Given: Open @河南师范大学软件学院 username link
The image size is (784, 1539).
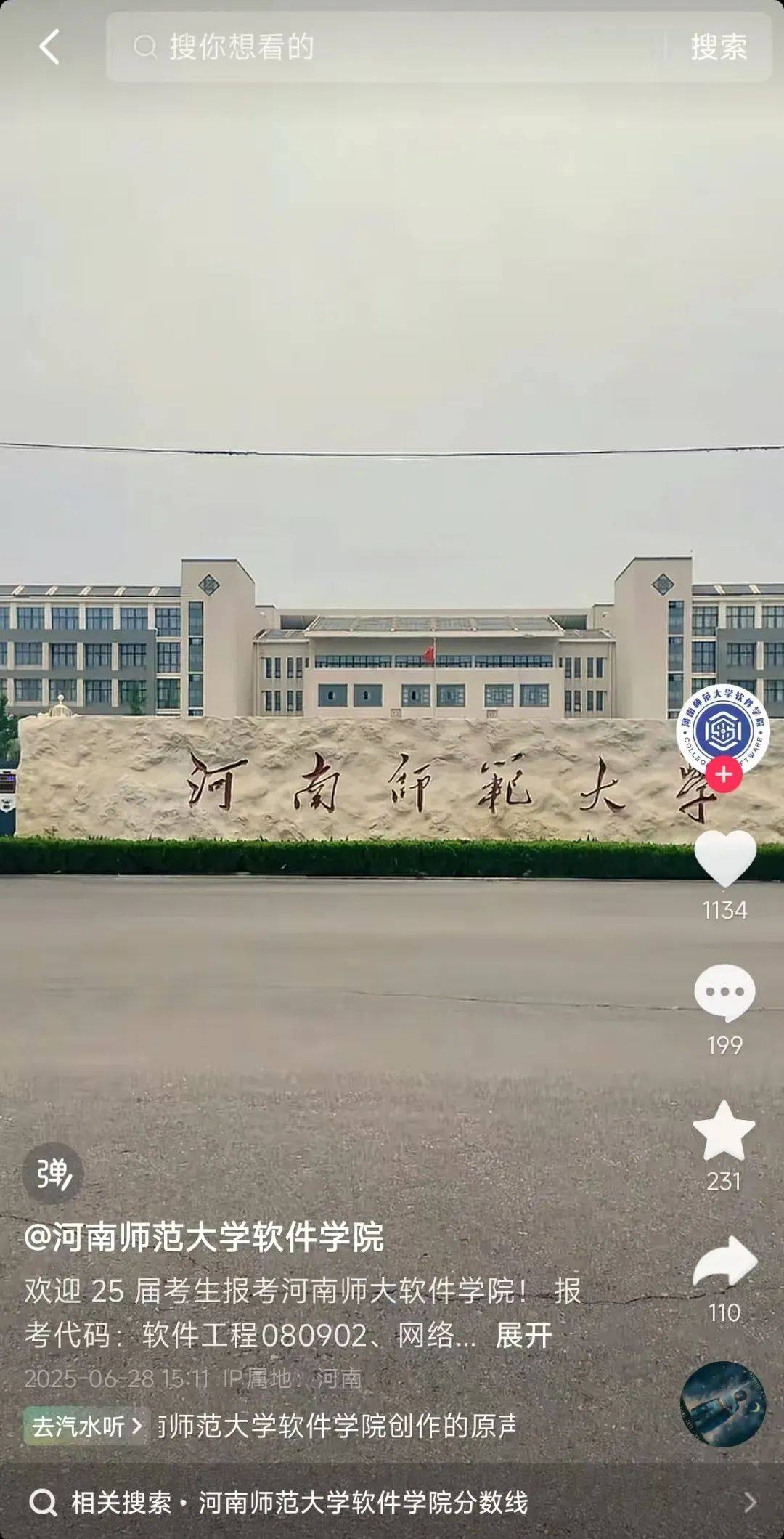Looking at the screenshot, I should point(203,1237).
